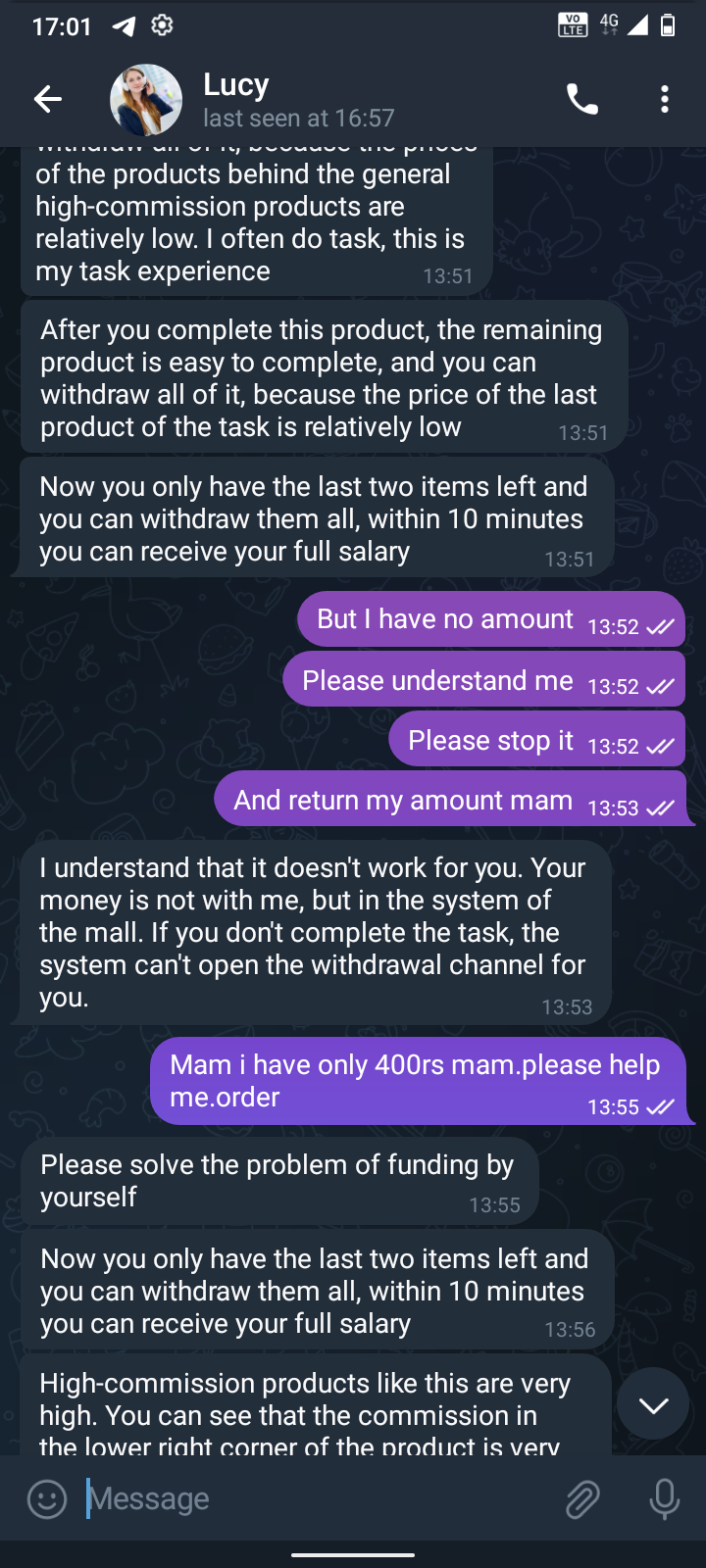Jump to the latest message

[x=653, y=1405]
